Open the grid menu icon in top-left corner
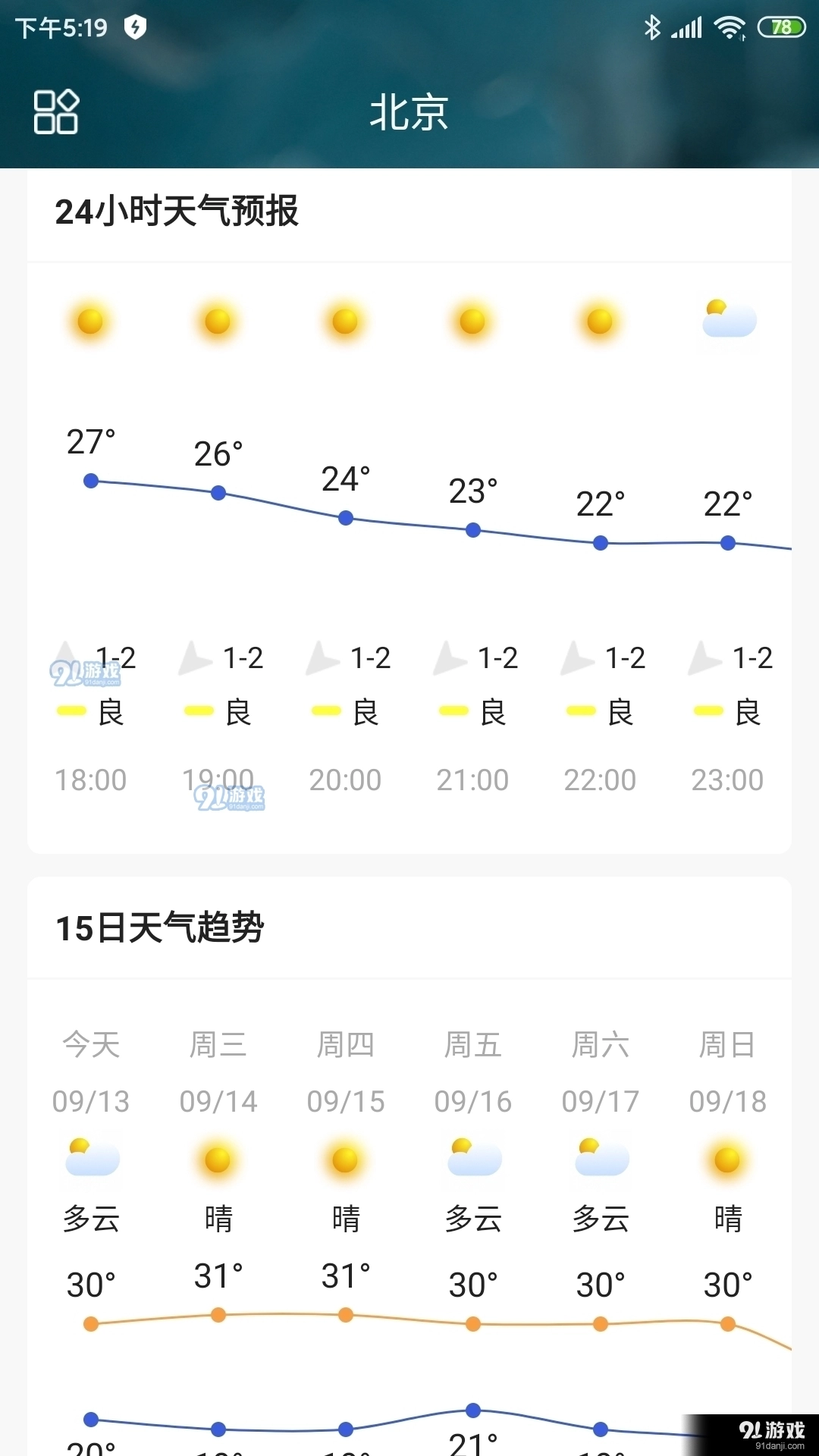Screen dimensions: 819x1456 pos(56,112)
